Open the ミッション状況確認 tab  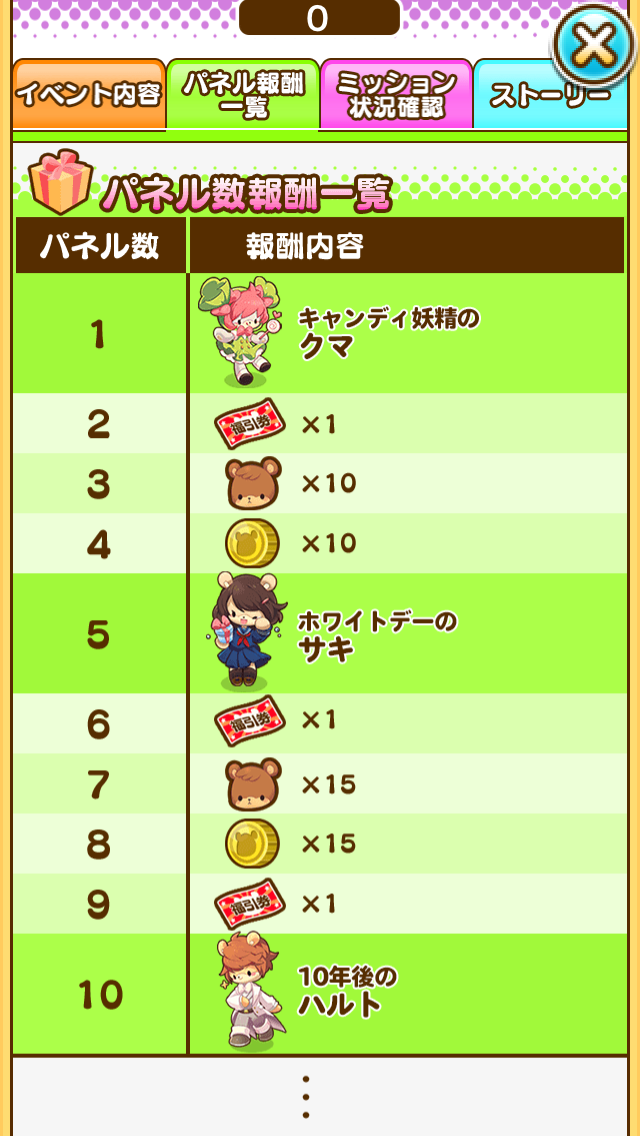tap(396, 95)
